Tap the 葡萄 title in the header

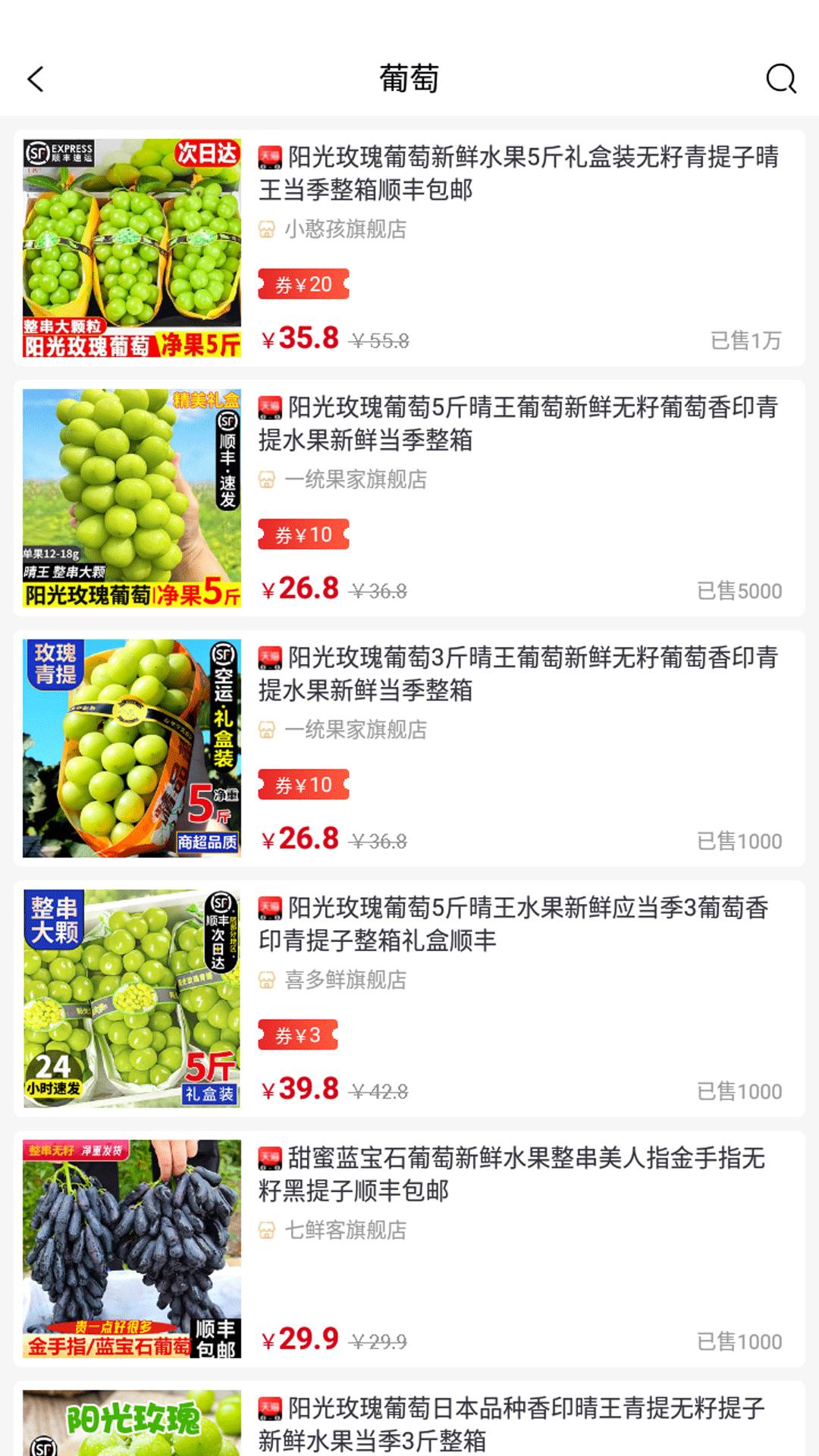(x=409, y=79)
